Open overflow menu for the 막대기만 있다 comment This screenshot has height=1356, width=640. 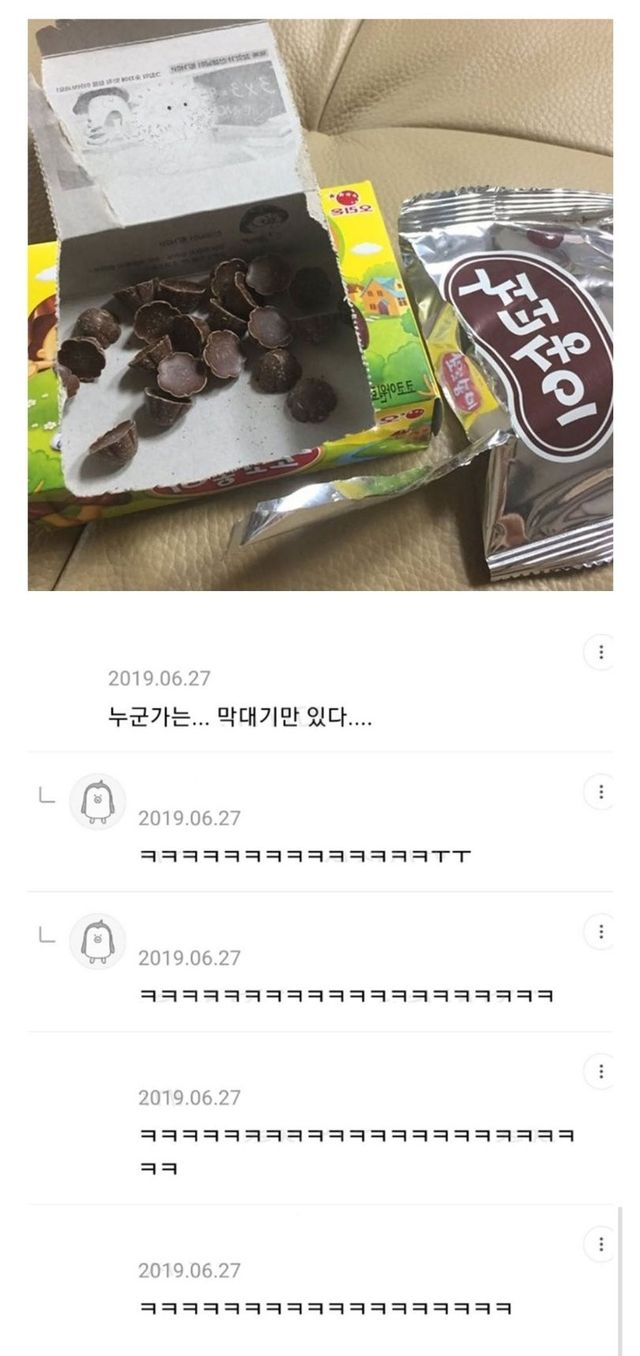(x=600, y=653)
